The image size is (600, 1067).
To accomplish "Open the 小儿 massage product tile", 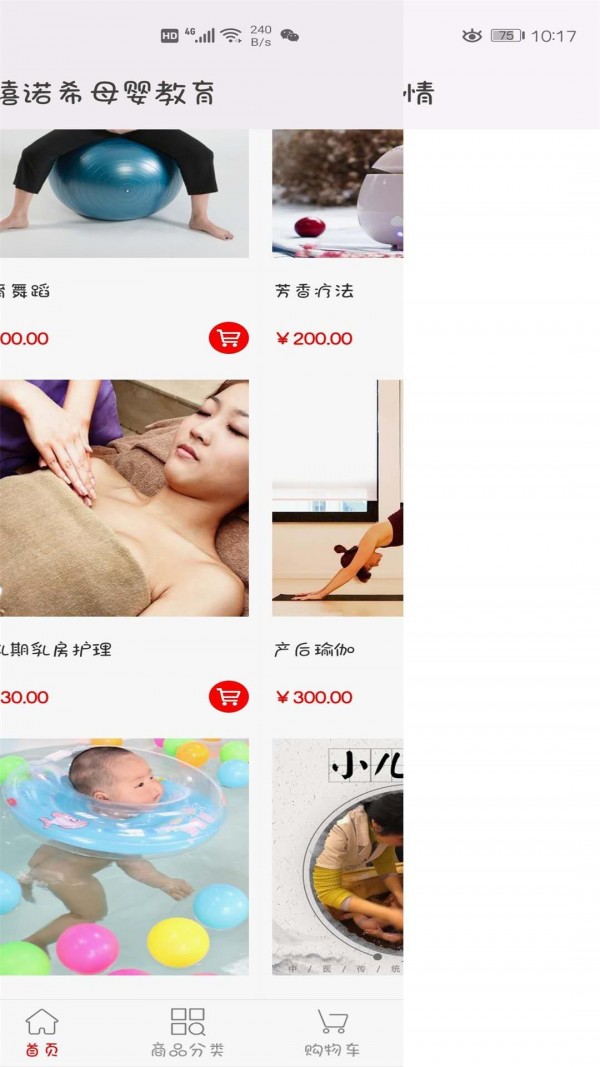I will point(337,856).
